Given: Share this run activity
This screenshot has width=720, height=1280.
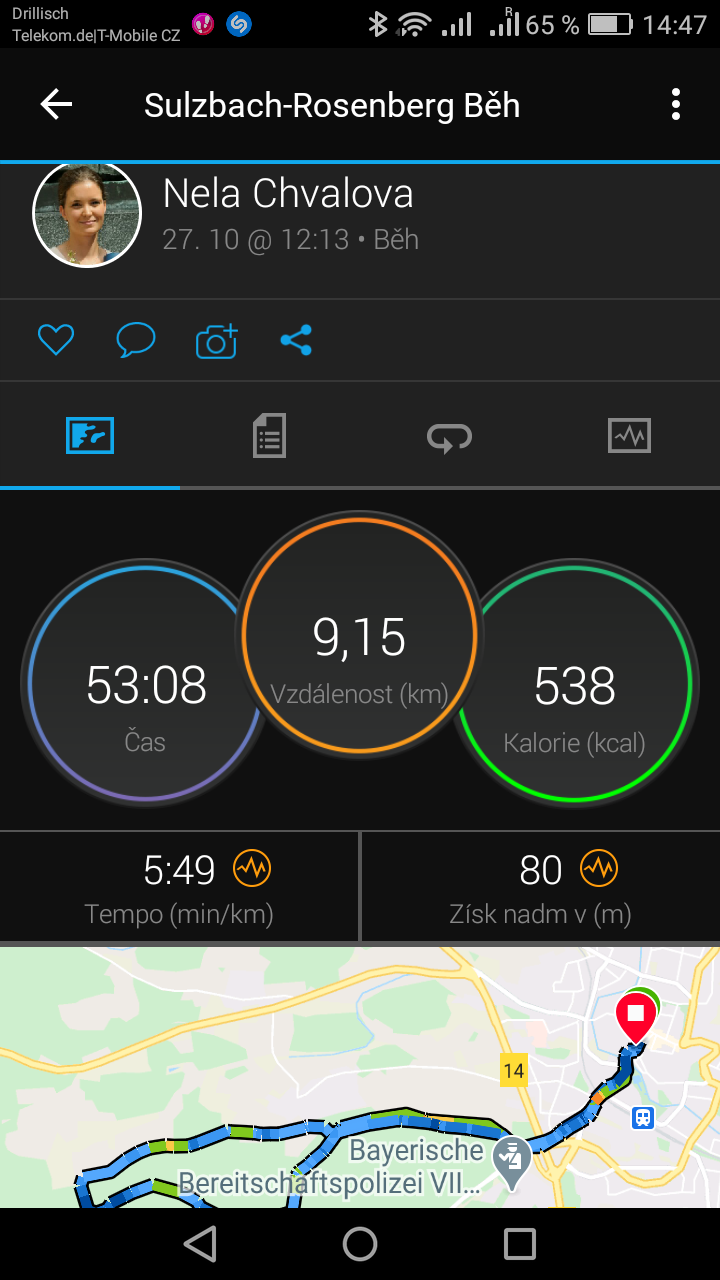Looking at the screenshot, I should click(296, 341).
